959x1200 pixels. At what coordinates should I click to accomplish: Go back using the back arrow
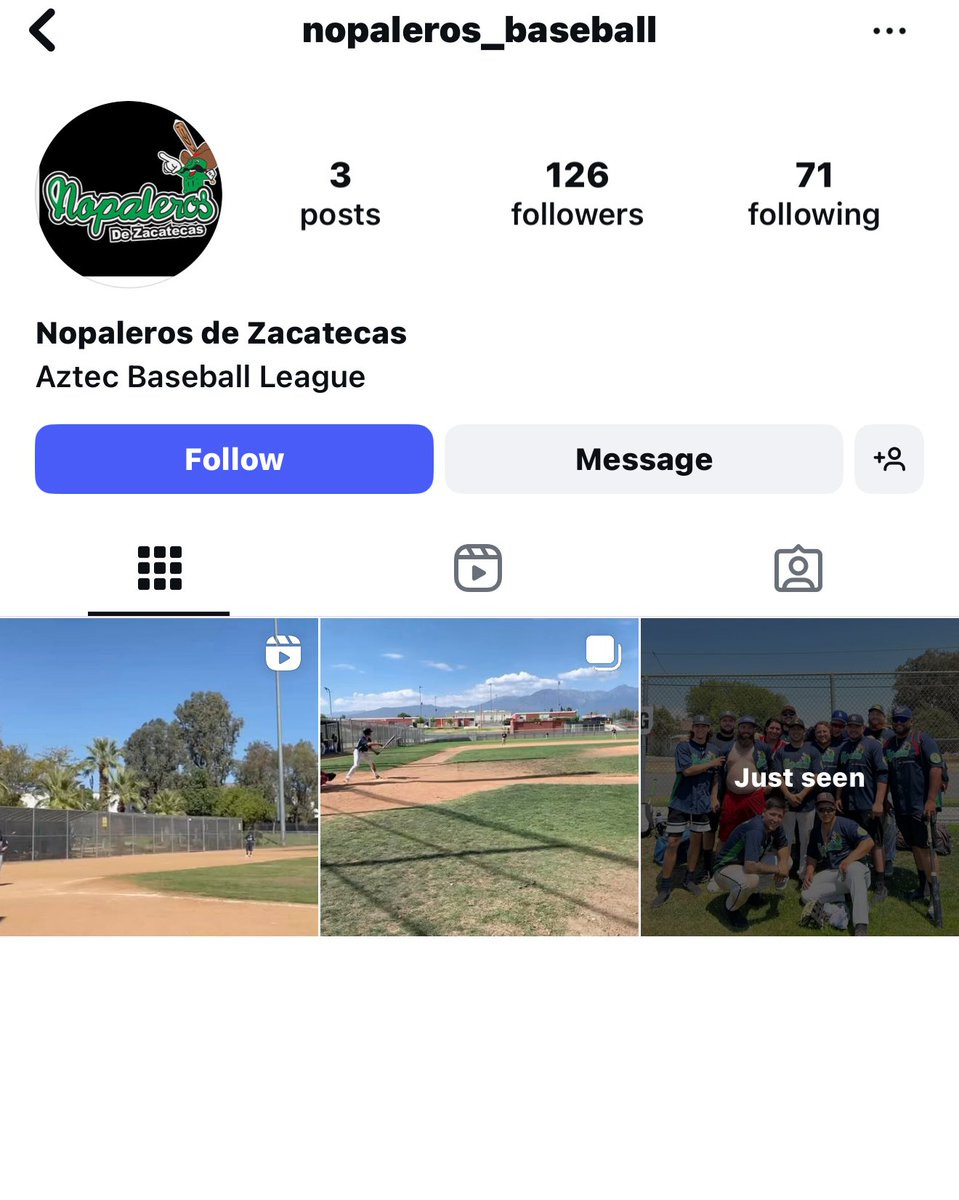pyautogui.click(x=43, y=31)
